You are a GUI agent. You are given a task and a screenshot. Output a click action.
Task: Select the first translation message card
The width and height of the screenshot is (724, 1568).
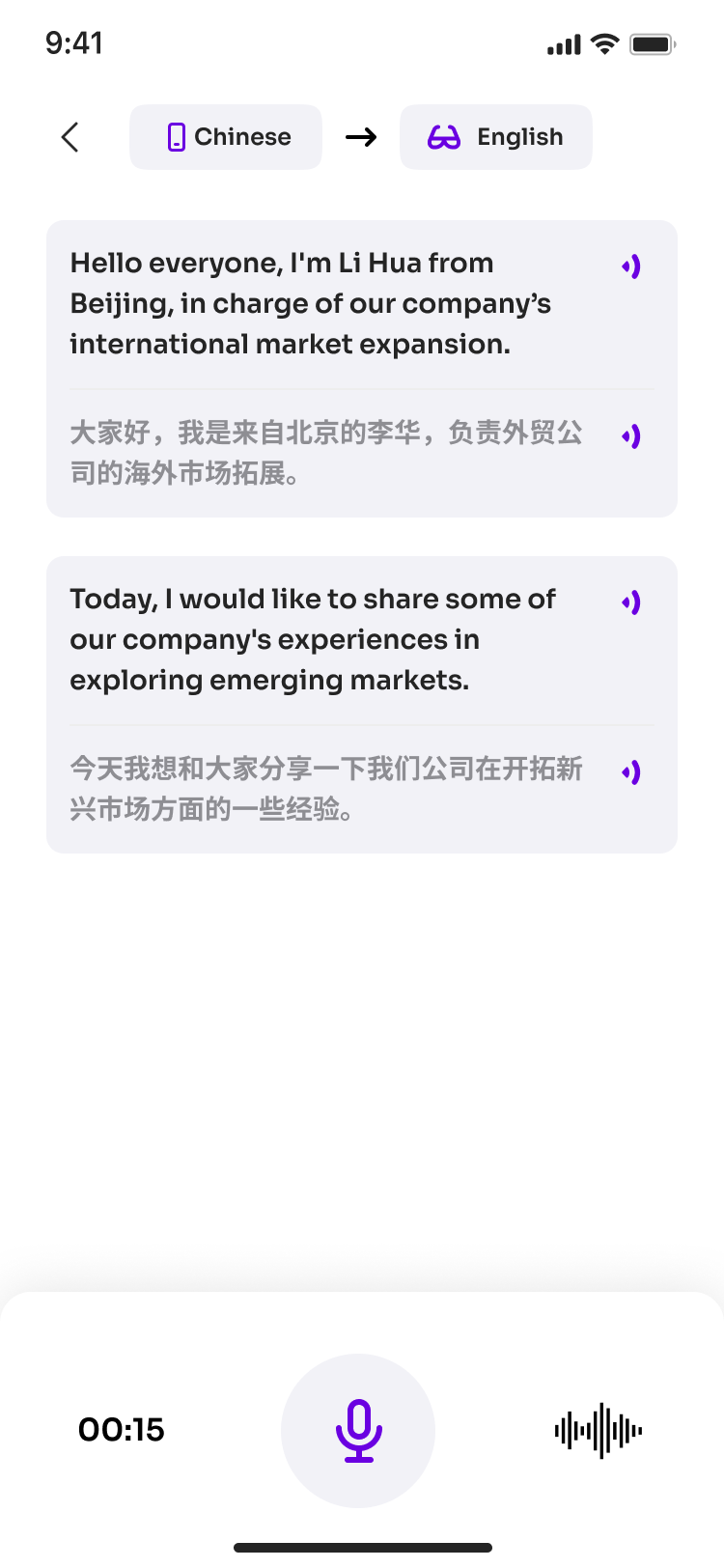pos(361,367)
